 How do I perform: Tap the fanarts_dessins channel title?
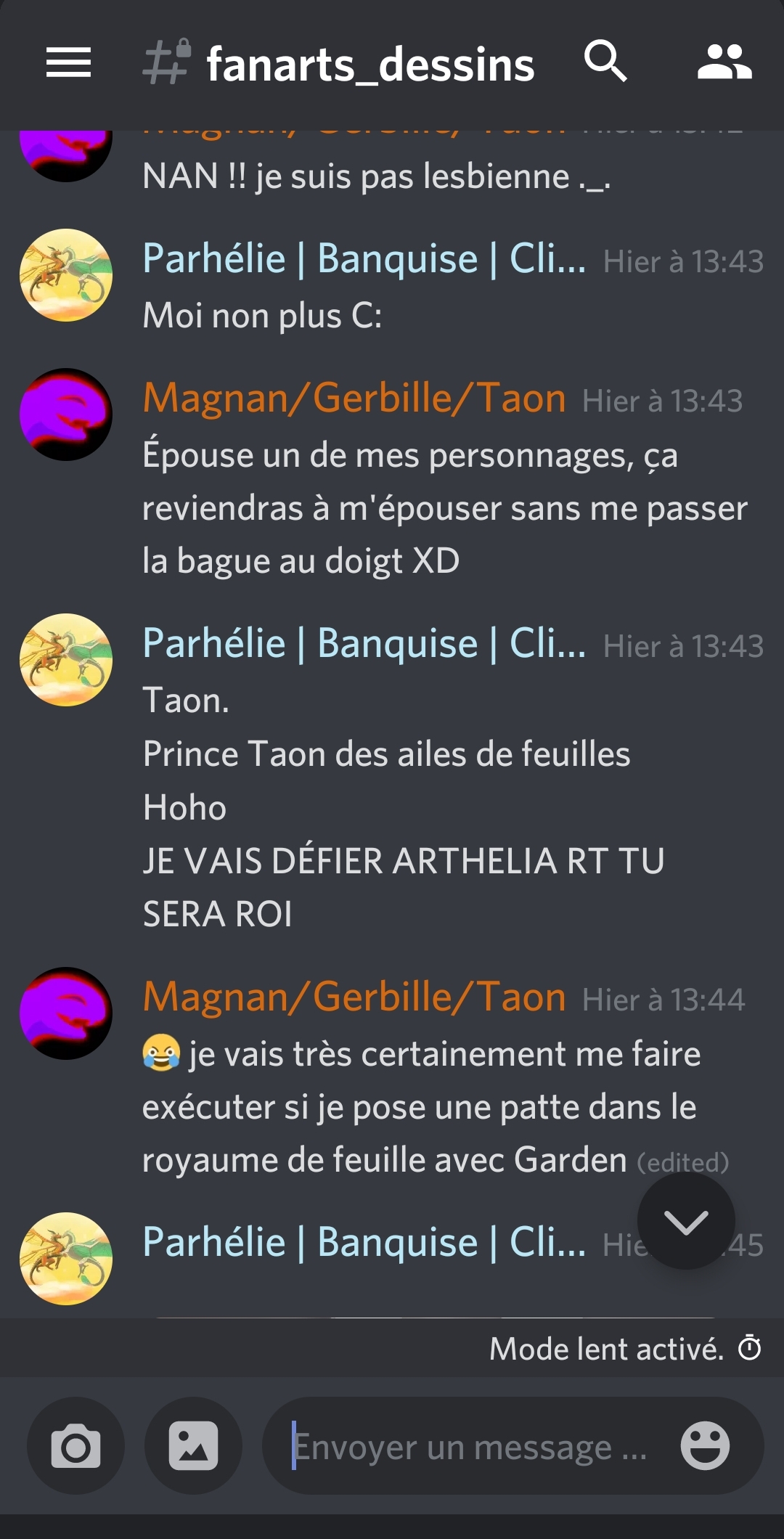[x=369, y=65]
